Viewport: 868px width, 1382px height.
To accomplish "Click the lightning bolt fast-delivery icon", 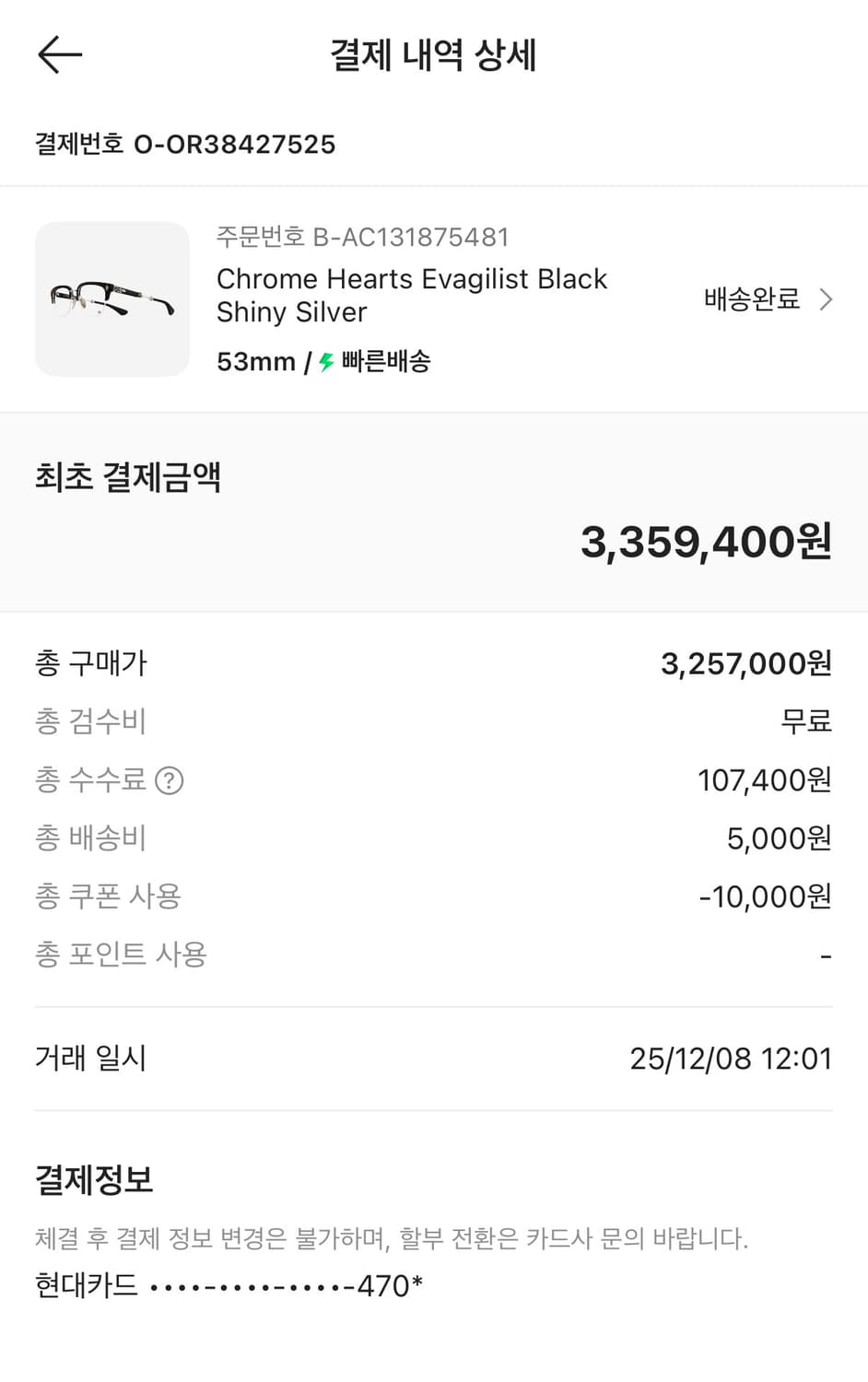I will coord(324,361).
